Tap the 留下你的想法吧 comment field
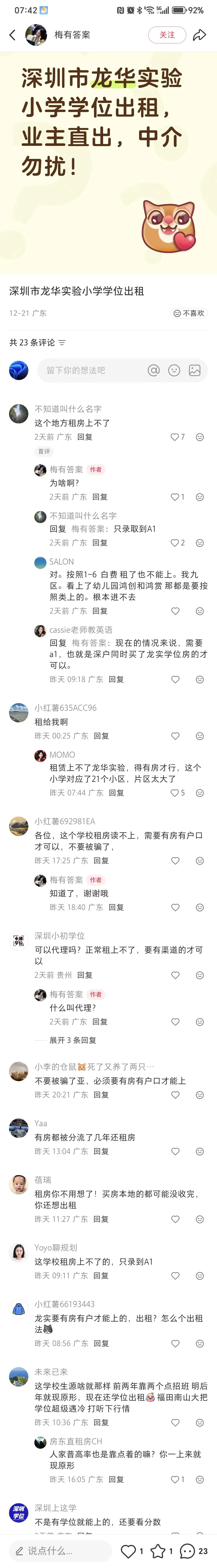 tap(91, 370)
